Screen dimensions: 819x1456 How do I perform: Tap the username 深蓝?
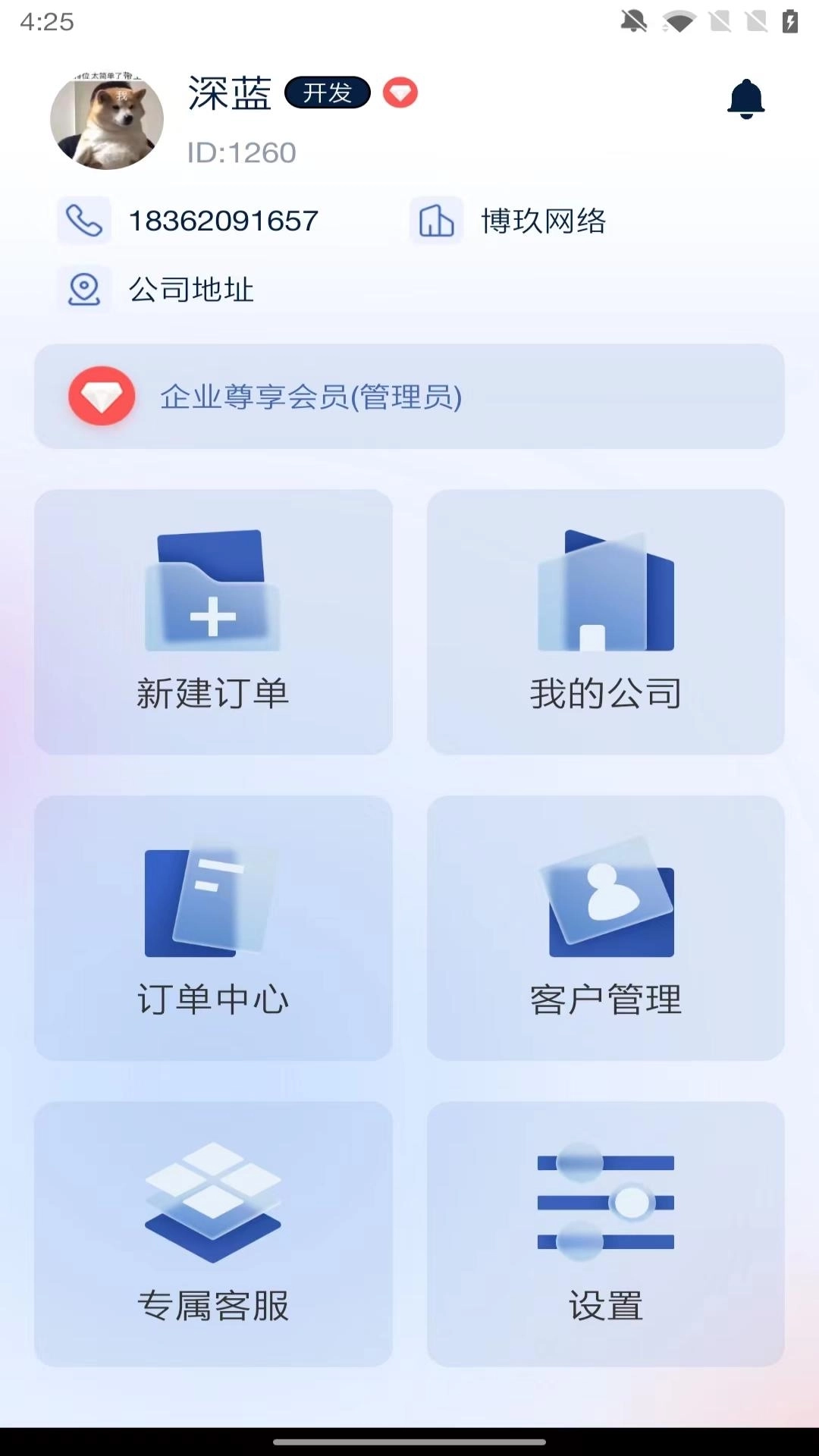231,93
